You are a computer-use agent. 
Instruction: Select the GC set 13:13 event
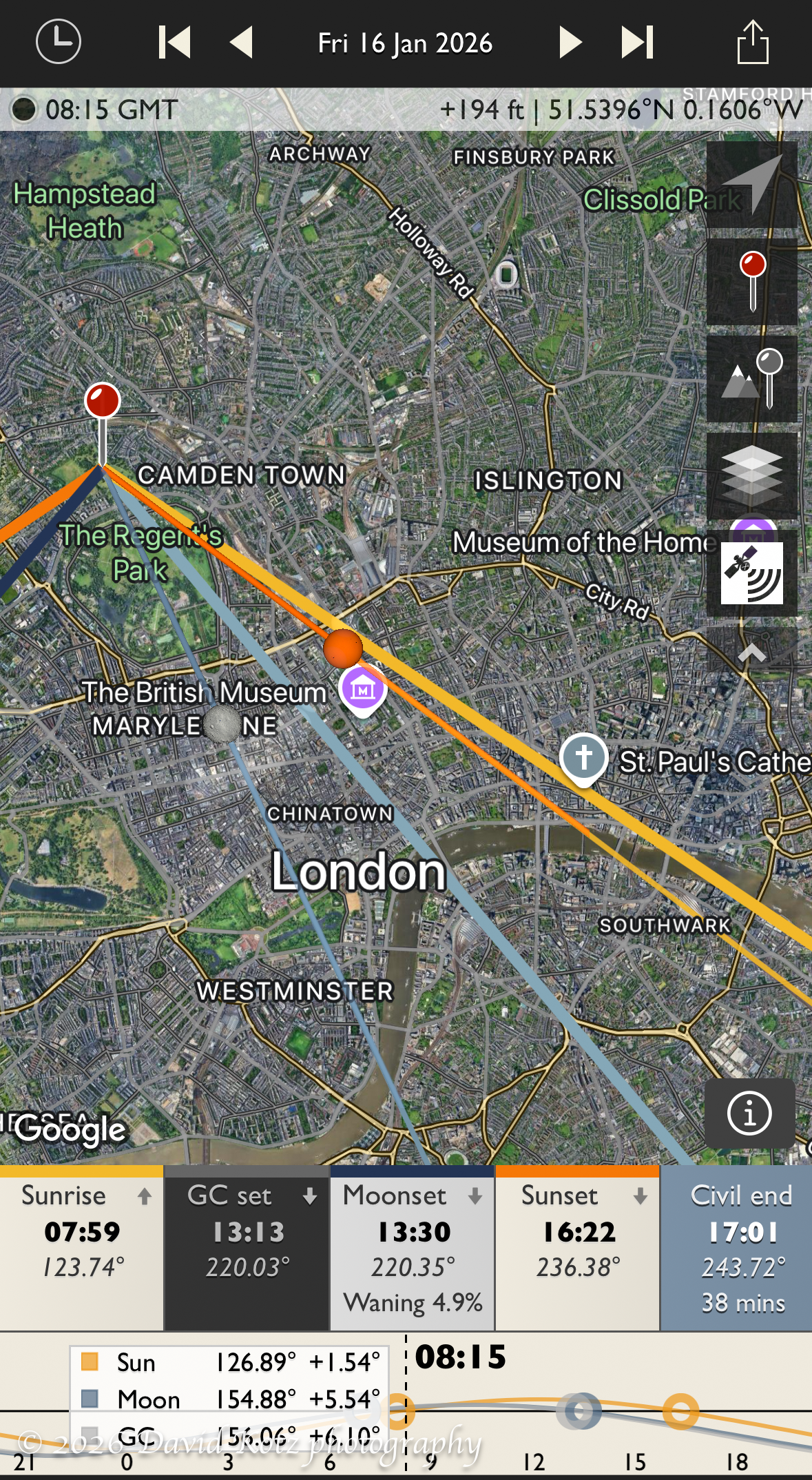tap(247, 1247)
